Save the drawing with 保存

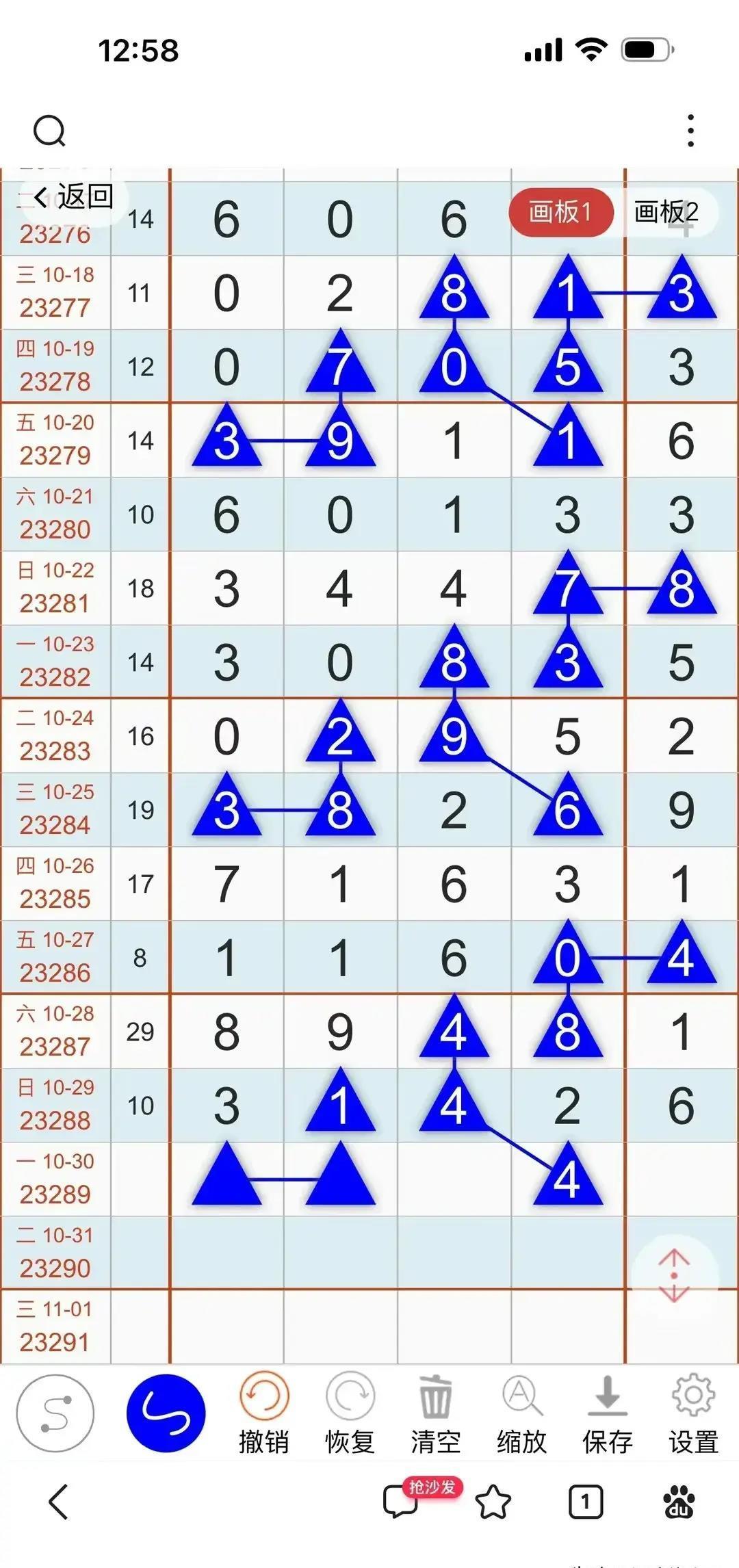(x=608, y=1414)
